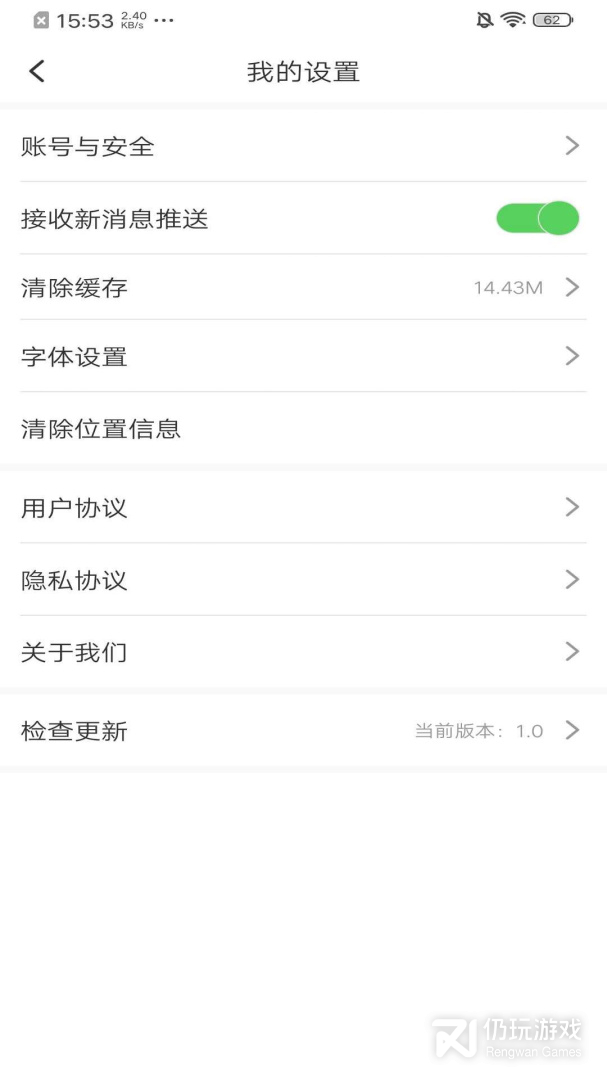The height and width of the screenshot is (1080, 607).
Task: Go back using the top-left arrow
Action: click(37, 71)
